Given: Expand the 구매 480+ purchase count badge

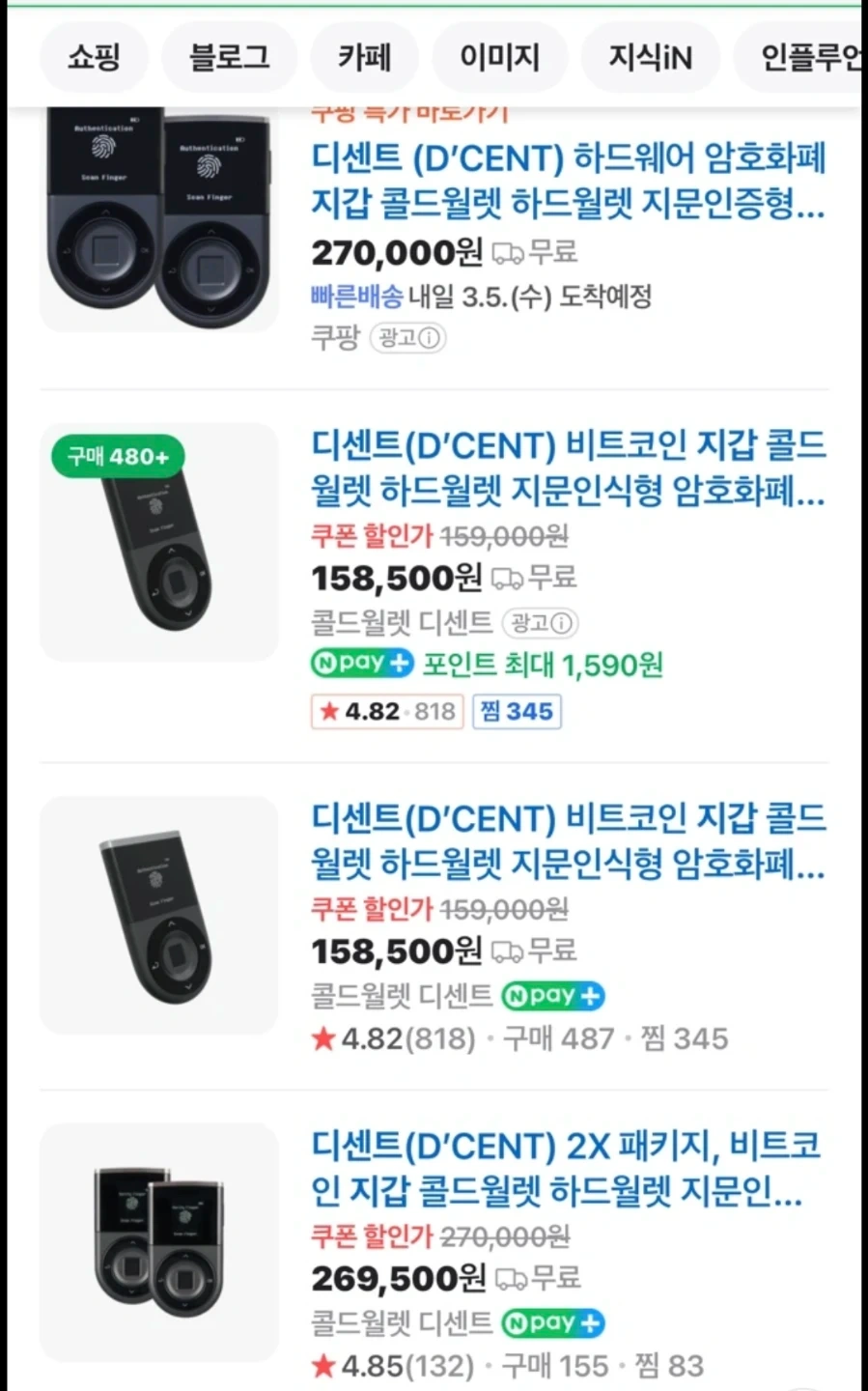Looking at the screenshot, I should 116,456.
